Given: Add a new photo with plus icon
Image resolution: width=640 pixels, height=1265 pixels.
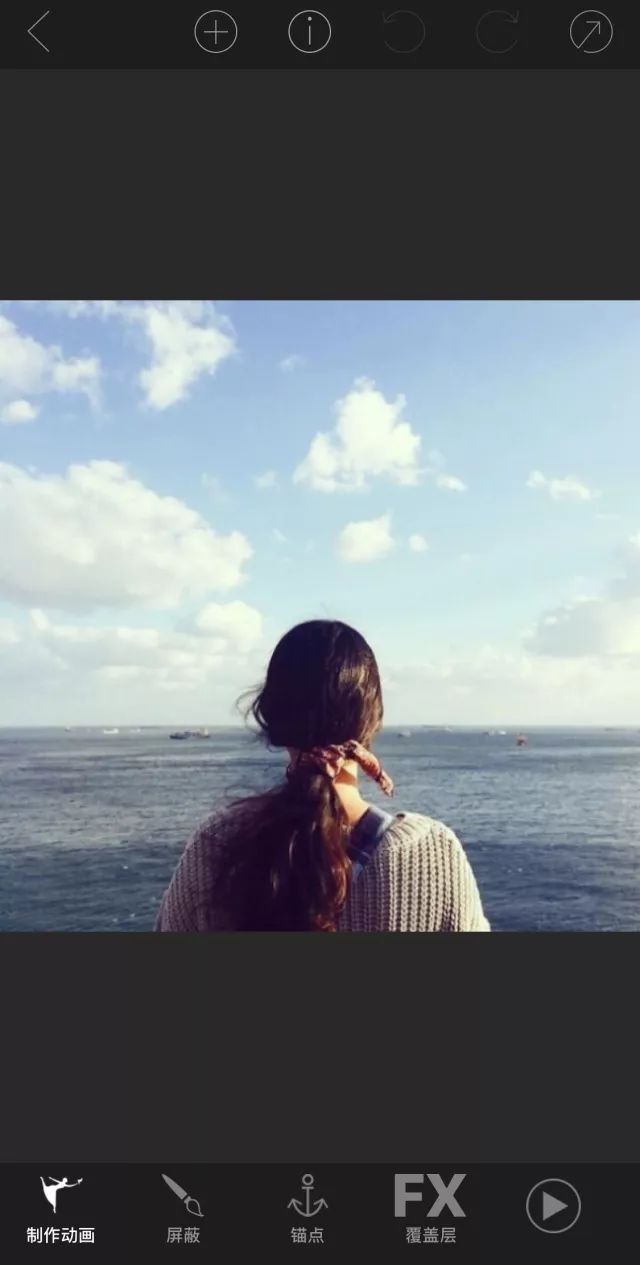Looking at the screenshot, I should (215, 32).
